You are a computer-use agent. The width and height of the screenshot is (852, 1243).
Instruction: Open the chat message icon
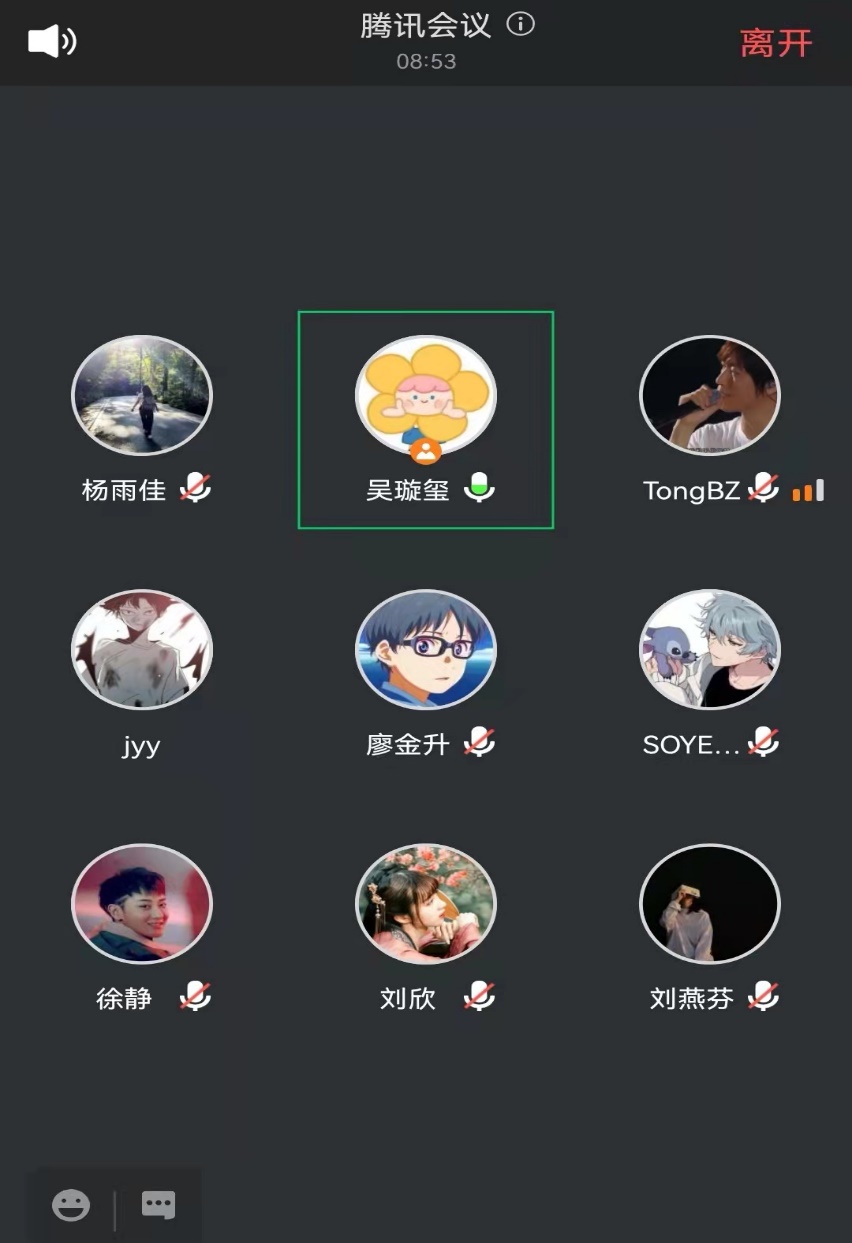(x=158, y=1205)
